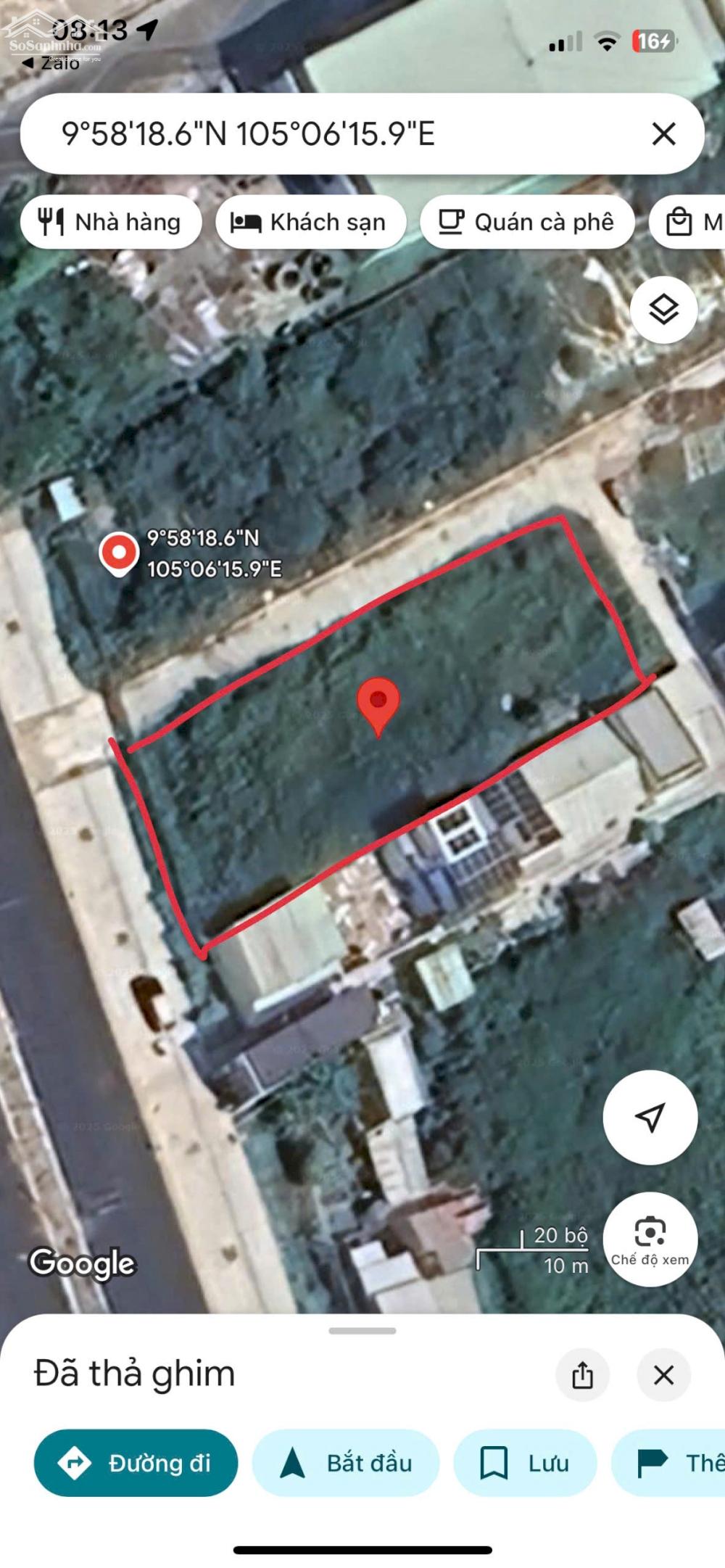The height and width of the screenshot is (1568, 725).
Task: Select the Nhà hàng chip
Action: (111, 222)
